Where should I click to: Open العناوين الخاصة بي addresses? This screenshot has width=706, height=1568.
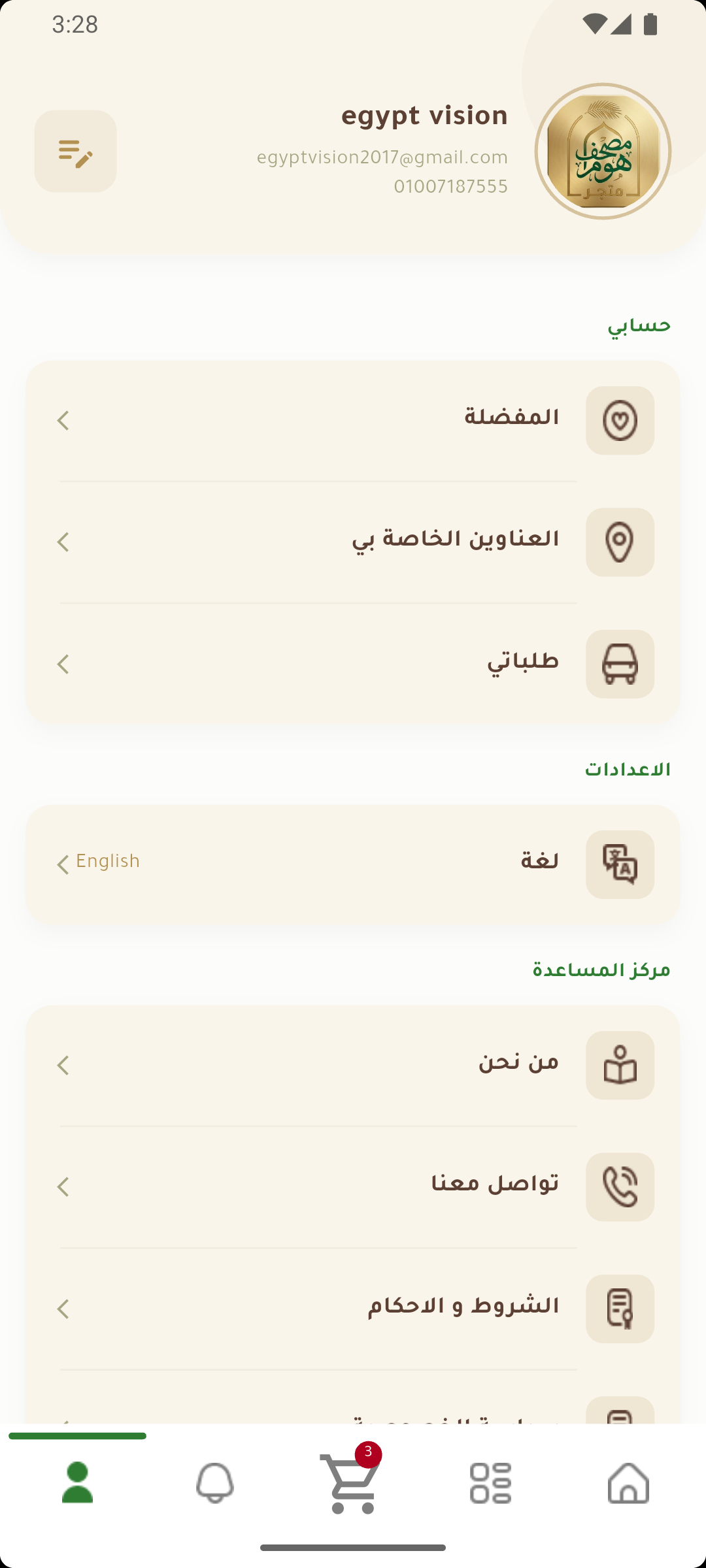tap(353, 542)
